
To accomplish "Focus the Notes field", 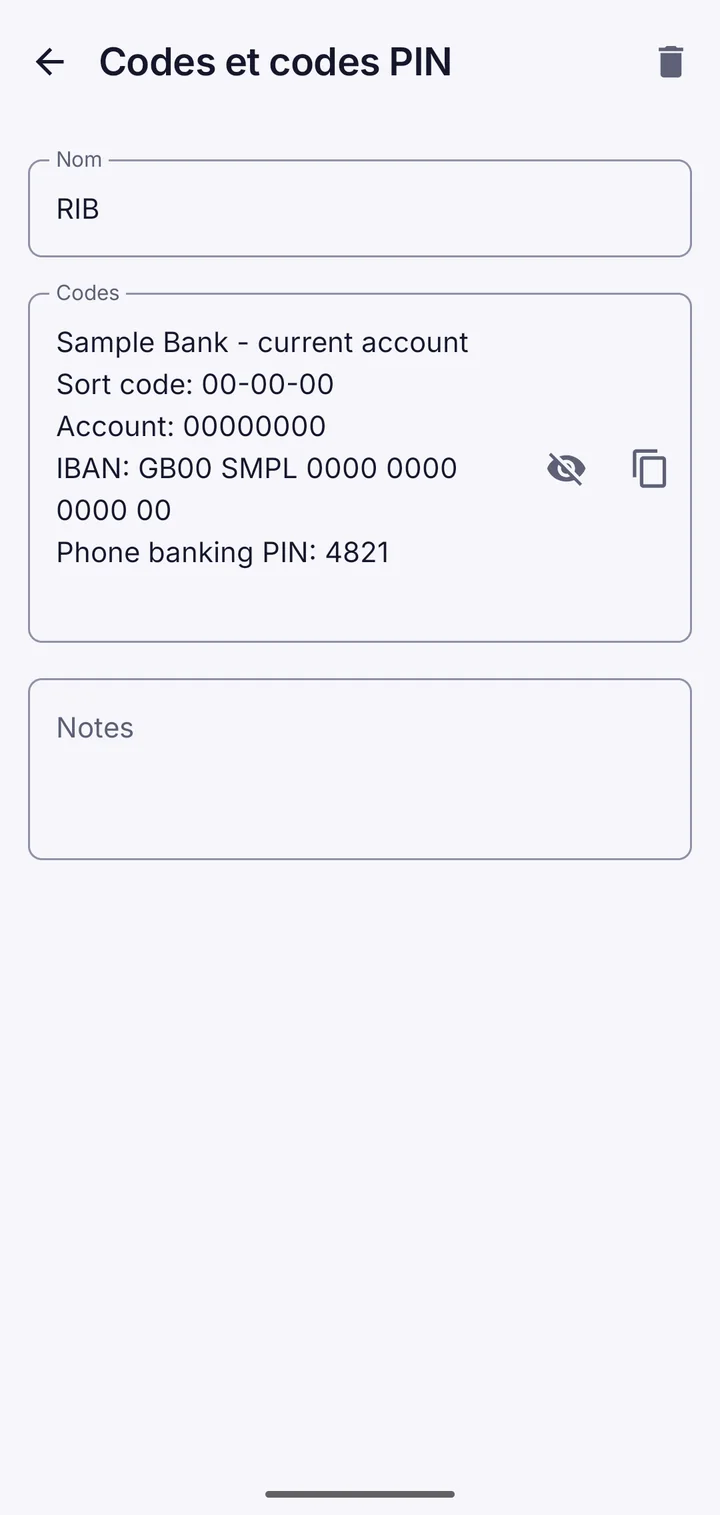I will click(360, 769).
